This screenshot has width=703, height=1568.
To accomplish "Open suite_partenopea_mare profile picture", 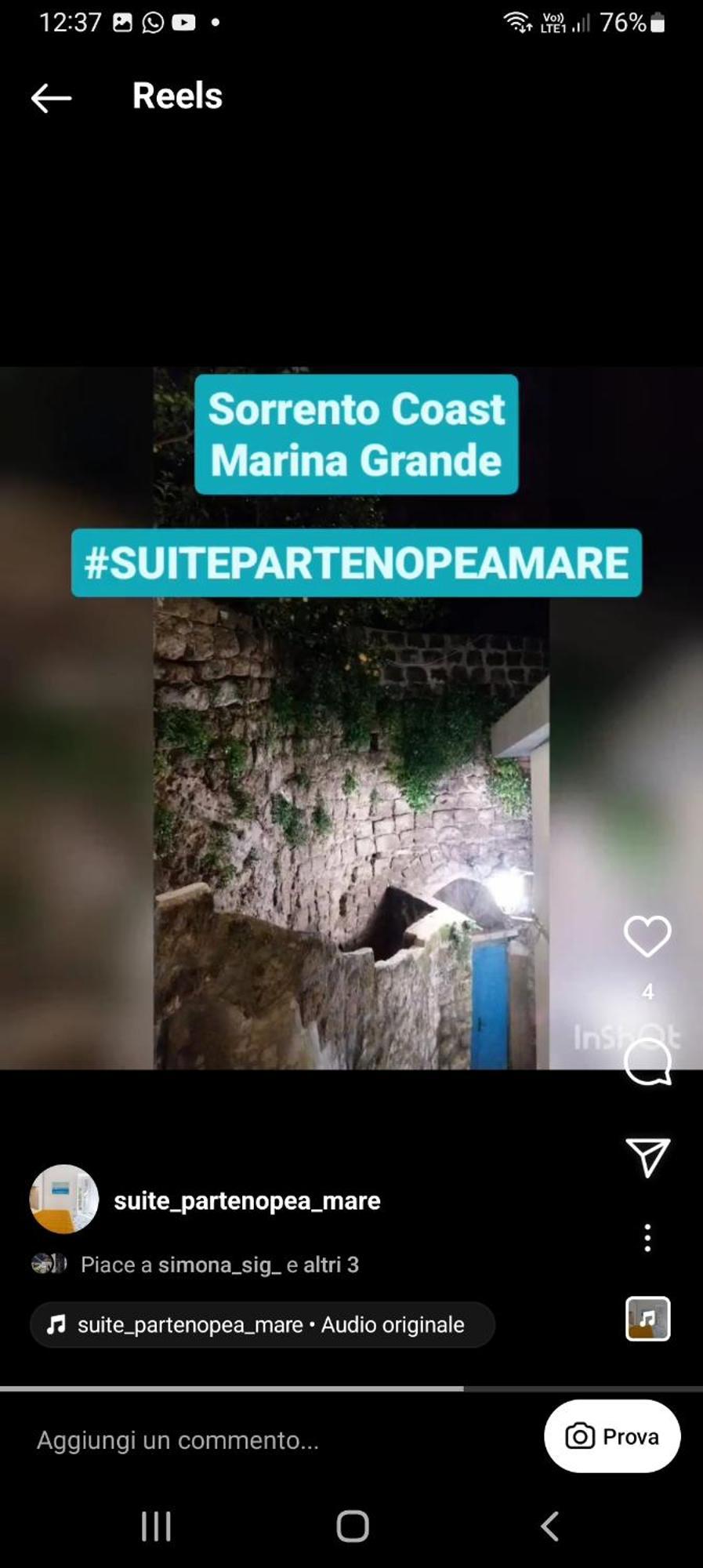I will 64,1199.
